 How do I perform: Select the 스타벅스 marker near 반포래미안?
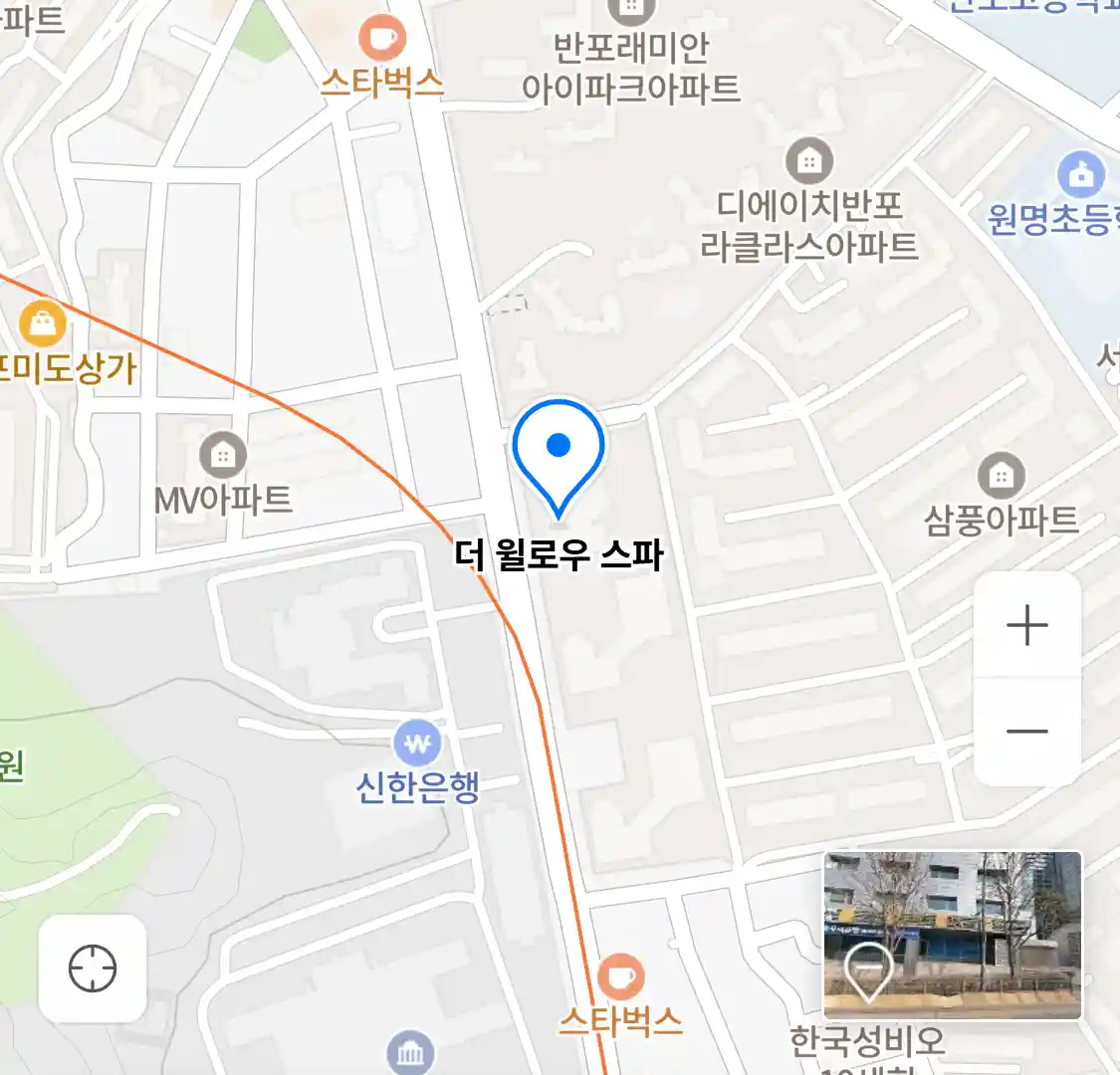(x=382, y=41)
